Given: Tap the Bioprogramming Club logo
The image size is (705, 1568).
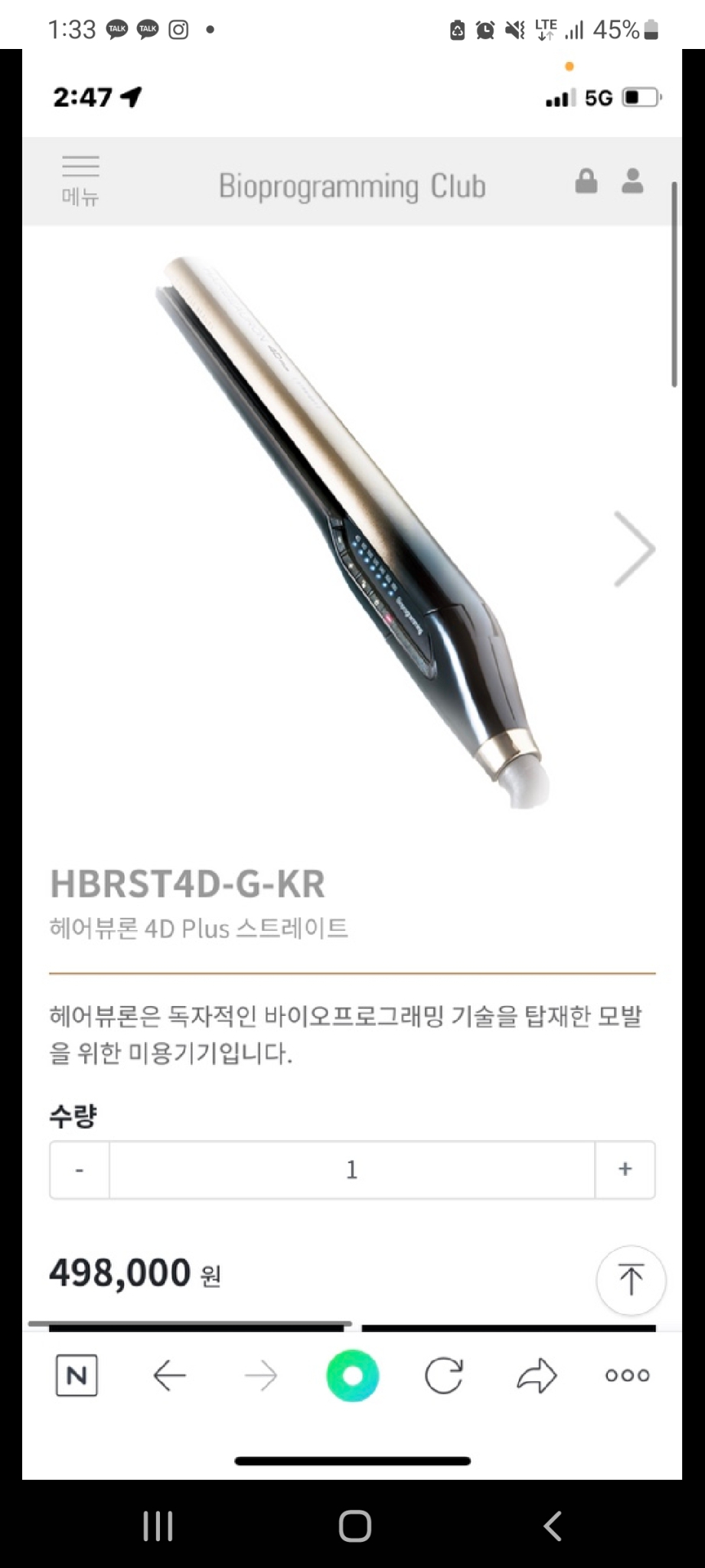Looking at the screenshot, I should (352, 185).
